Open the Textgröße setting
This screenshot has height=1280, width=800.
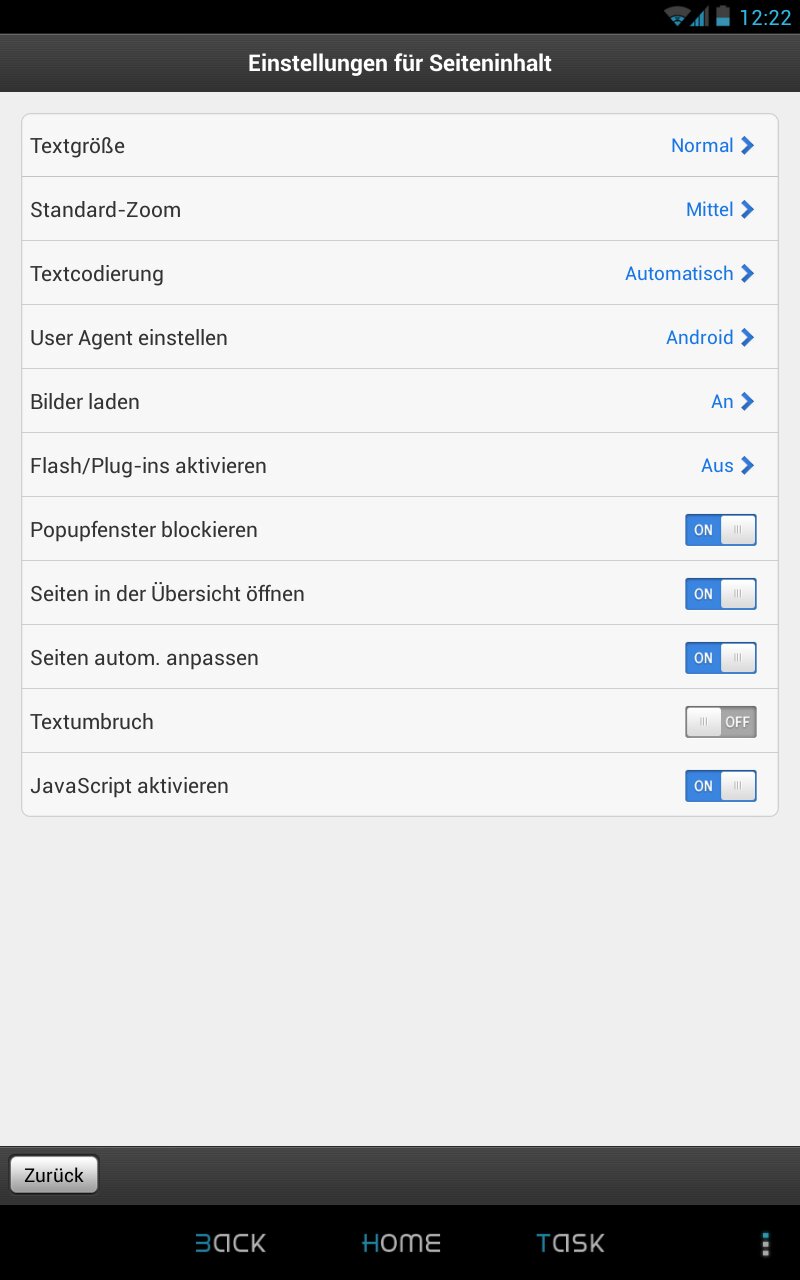tap(399, 145)
